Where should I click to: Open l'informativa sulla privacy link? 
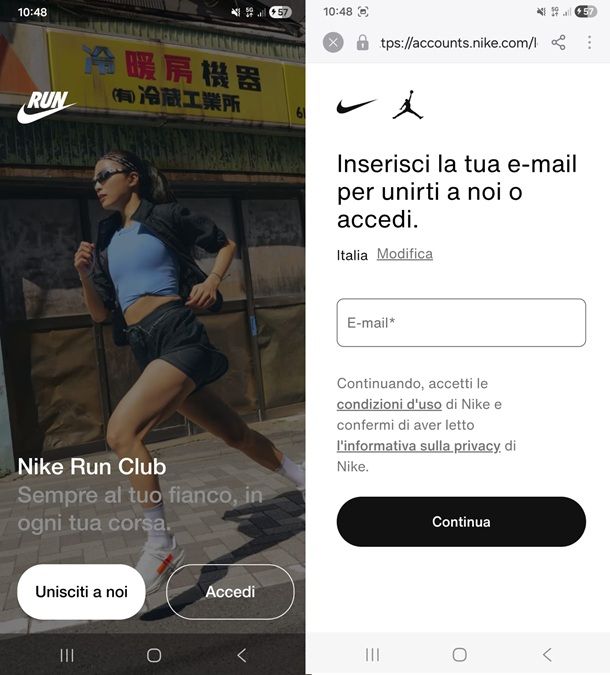(418, 446)
